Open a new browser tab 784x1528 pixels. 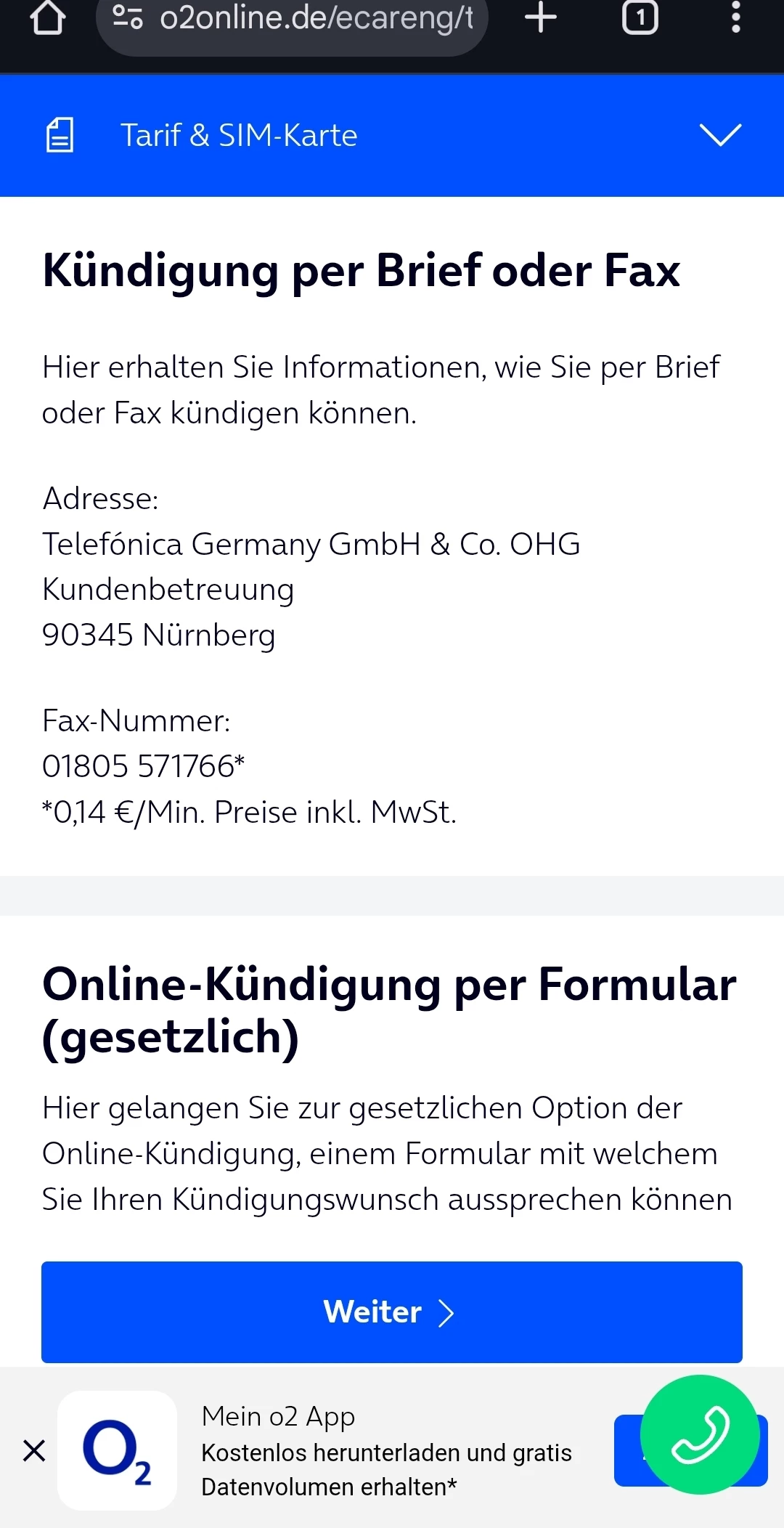(x=541, y=17)
